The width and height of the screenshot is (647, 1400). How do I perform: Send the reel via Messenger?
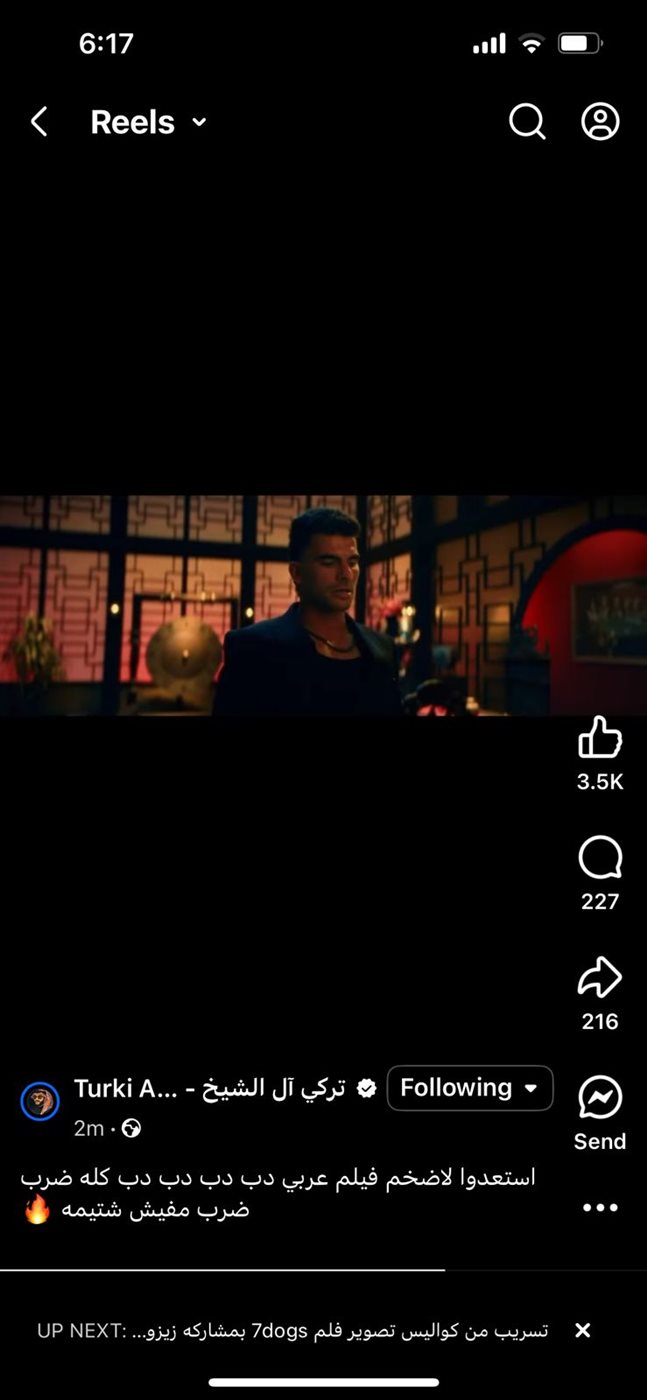[x=600, y=1098]
